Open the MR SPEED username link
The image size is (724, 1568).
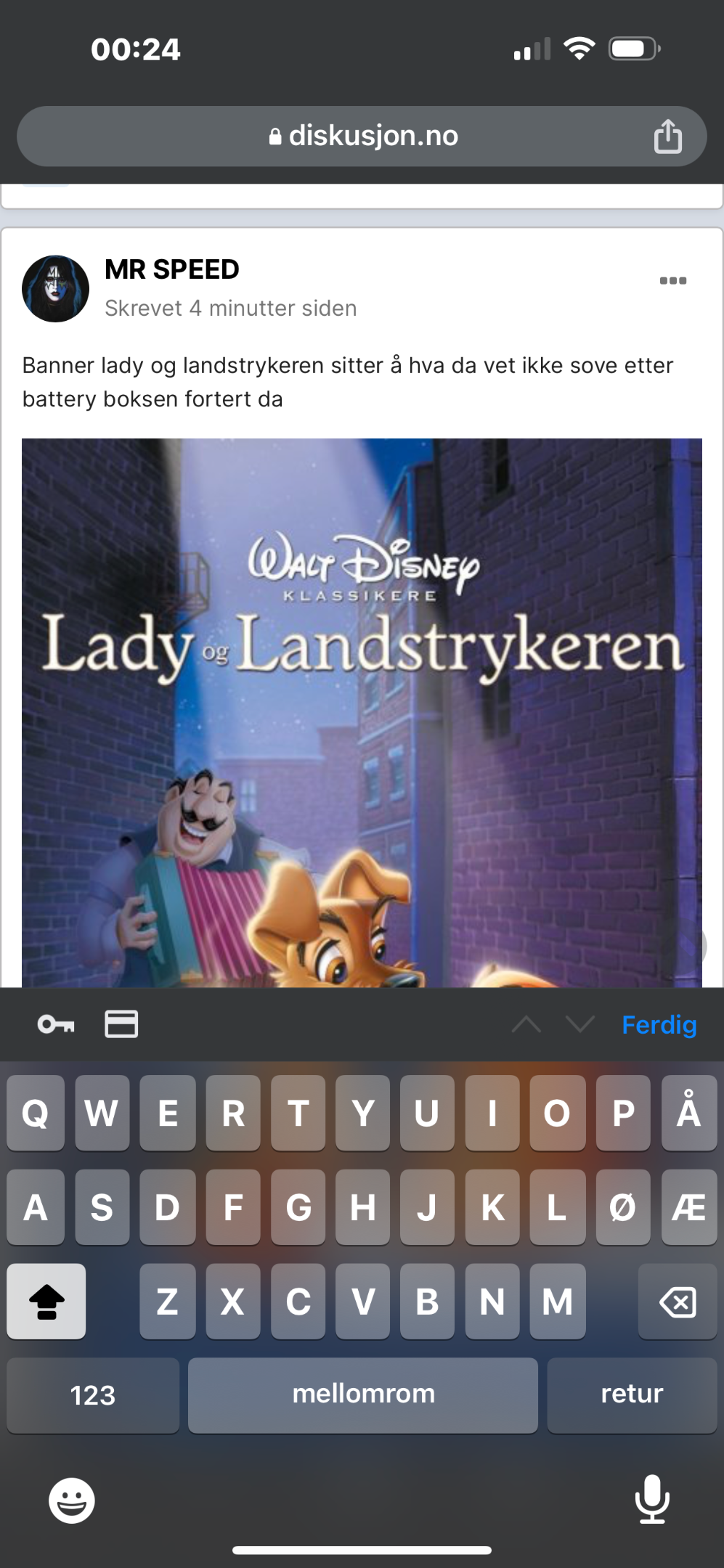click(x=172, y=269)
